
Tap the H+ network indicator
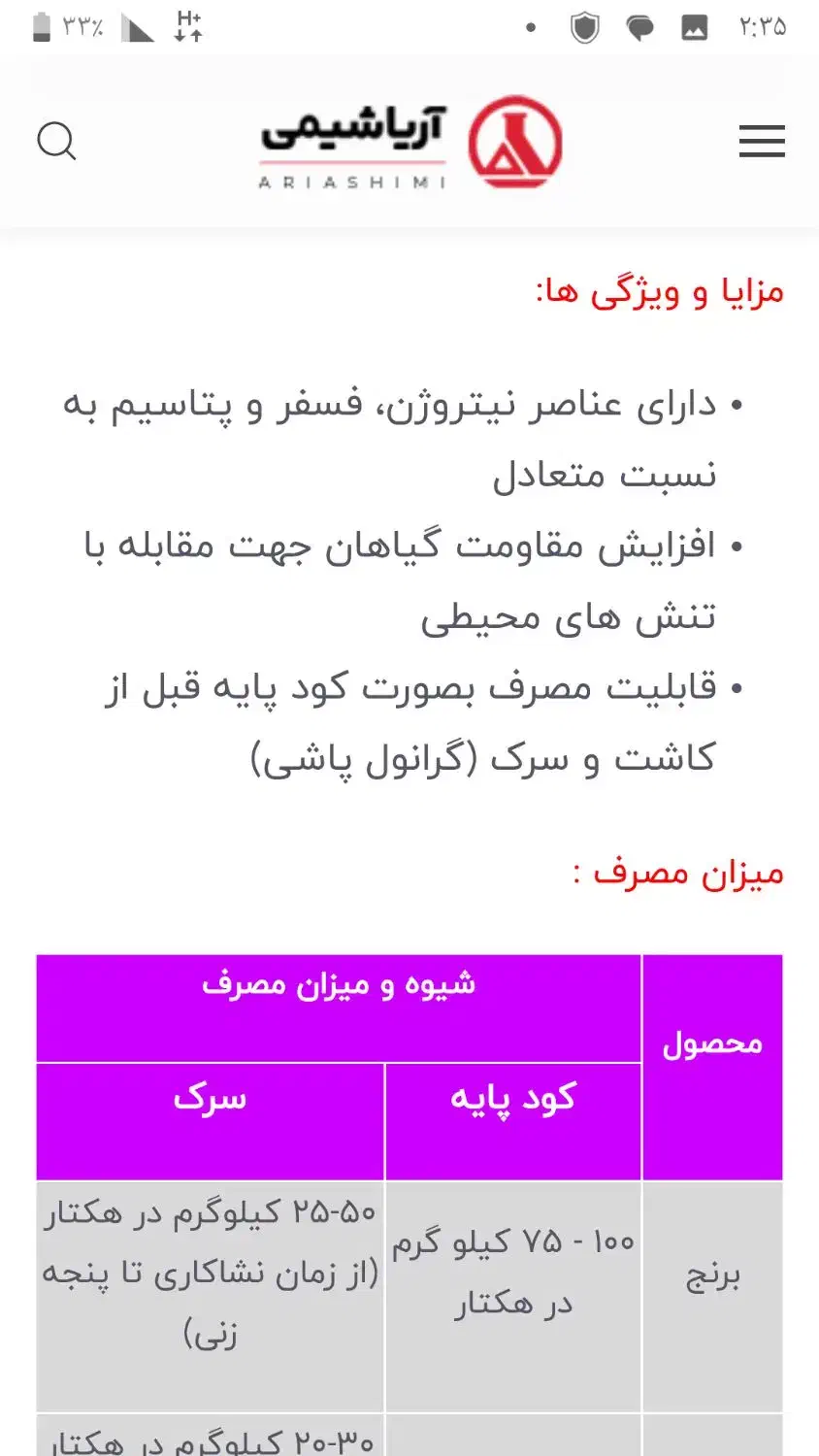[x=186, y=25]
